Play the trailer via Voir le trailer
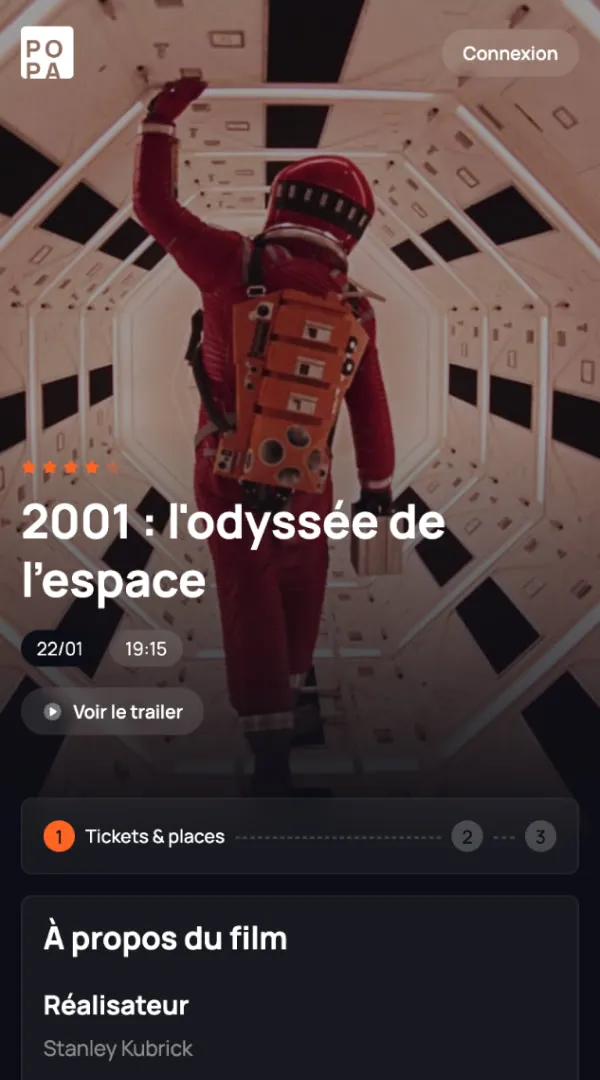 tap(112, 712)
